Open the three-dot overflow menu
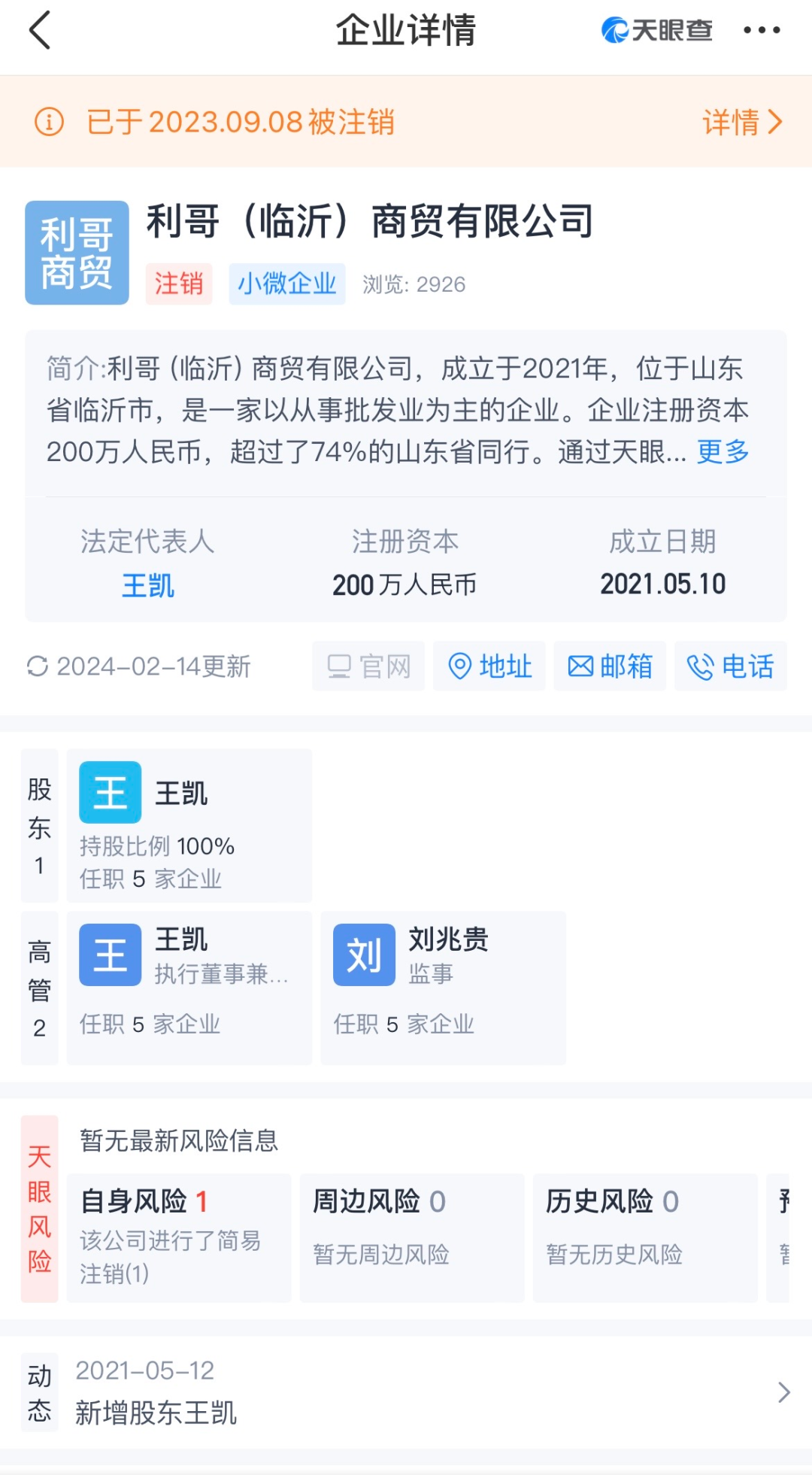The image size is (812, 1475). click(x=761, y=30)
